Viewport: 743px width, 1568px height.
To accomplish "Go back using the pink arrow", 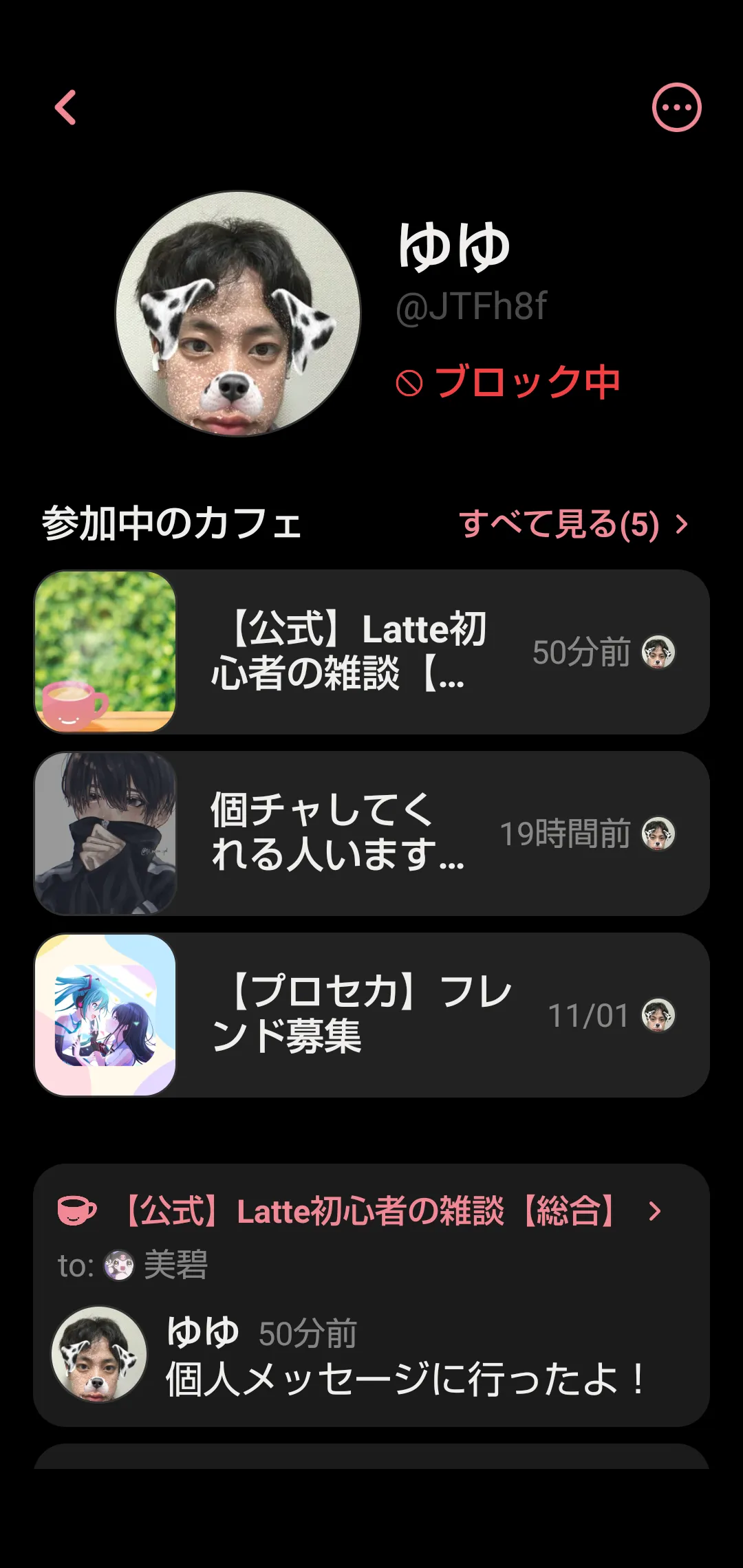I will pos(66,108).
